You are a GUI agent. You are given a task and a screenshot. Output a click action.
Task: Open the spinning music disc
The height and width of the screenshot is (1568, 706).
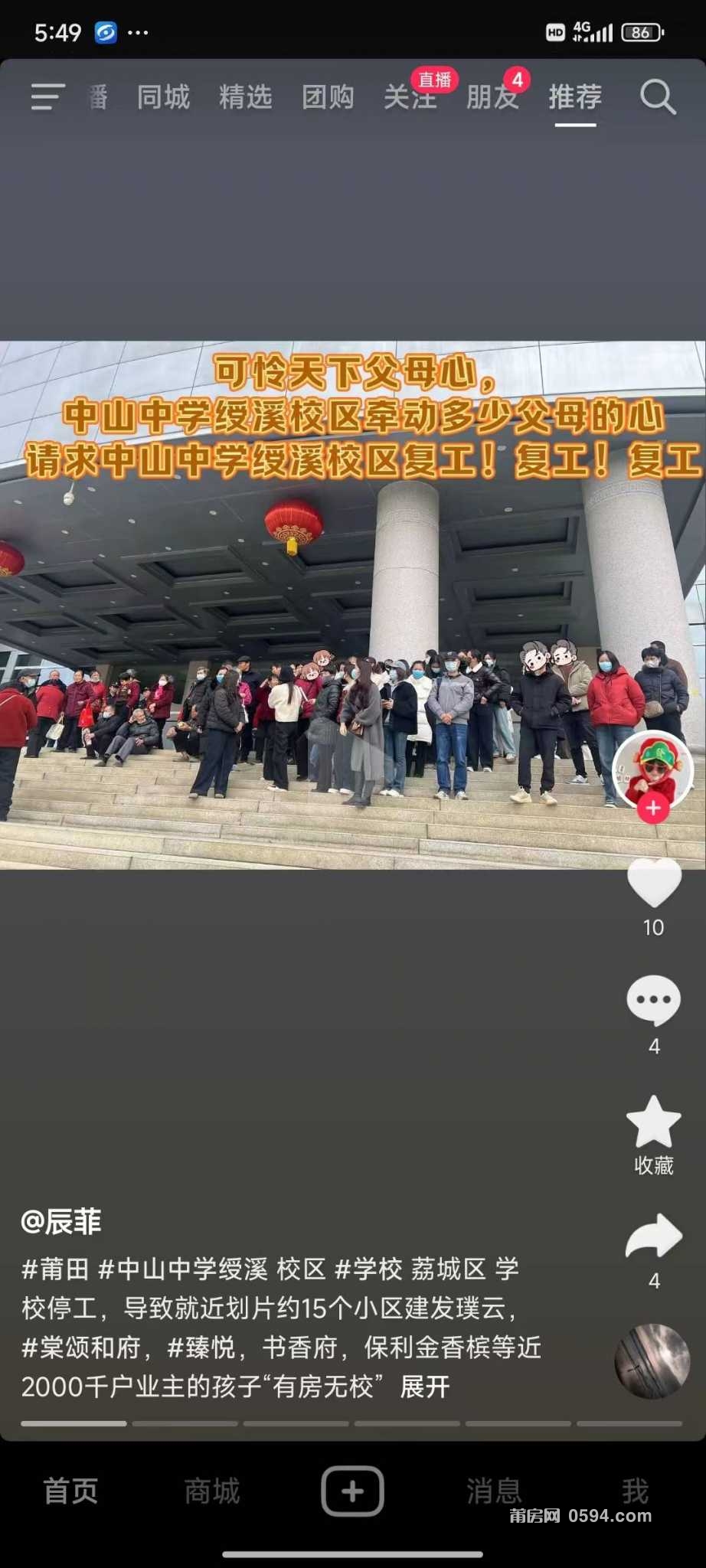click(x=652, y=1361)
